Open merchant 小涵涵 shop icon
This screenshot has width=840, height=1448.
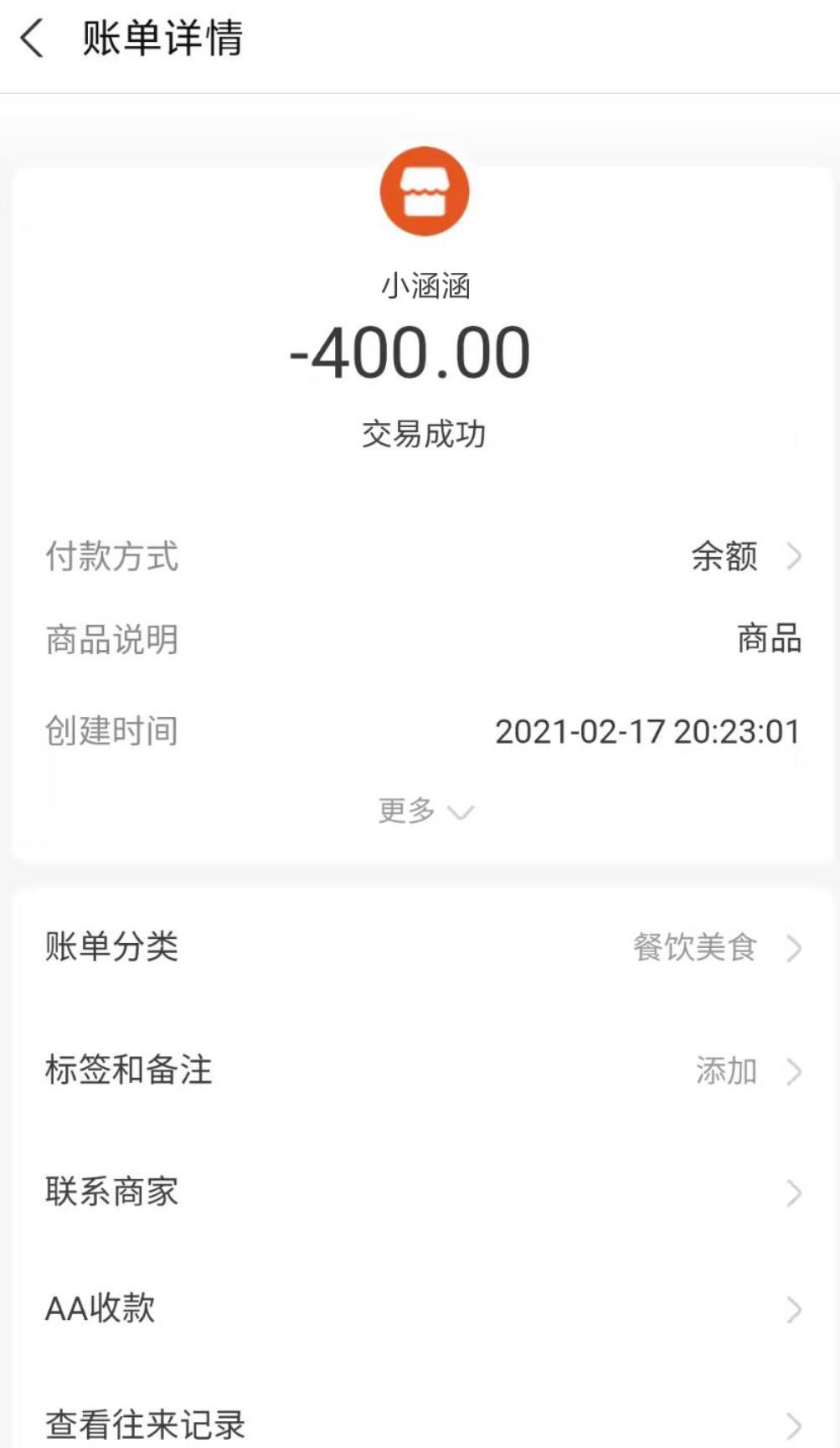(425, 192)
